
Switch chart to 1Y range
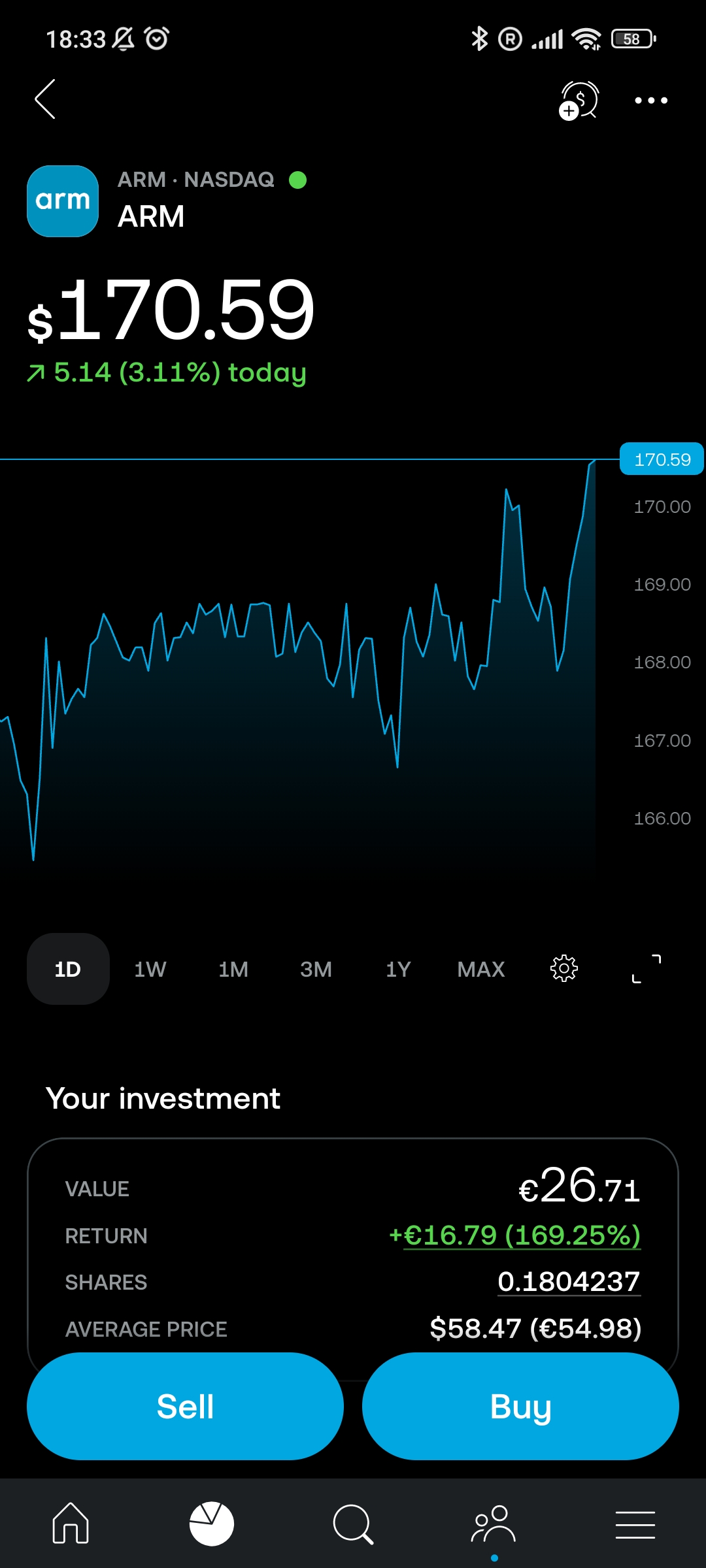coord(398,969)
